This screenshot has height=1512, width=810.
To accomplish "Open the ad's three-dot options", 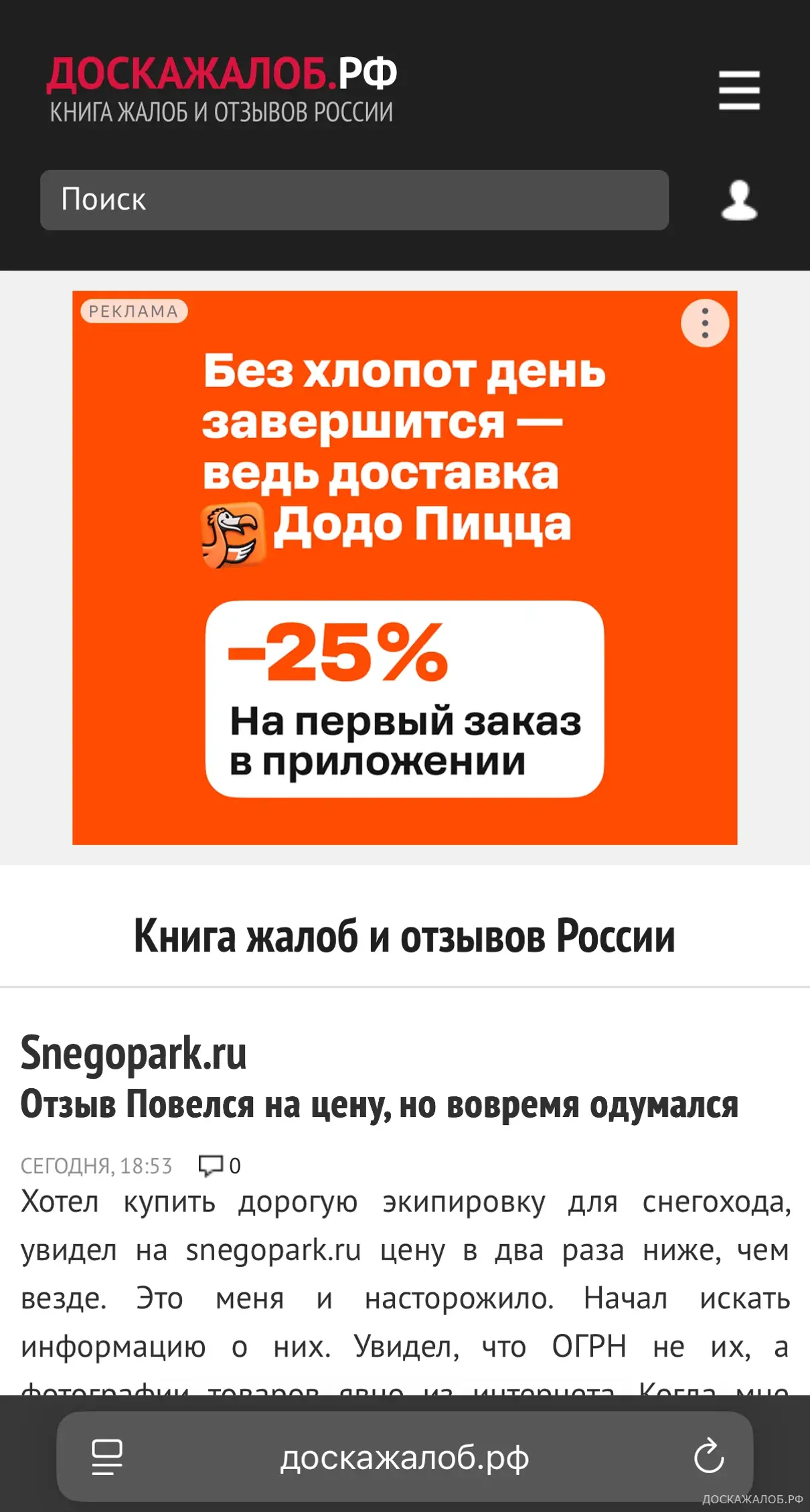I will tap(704, 323).
